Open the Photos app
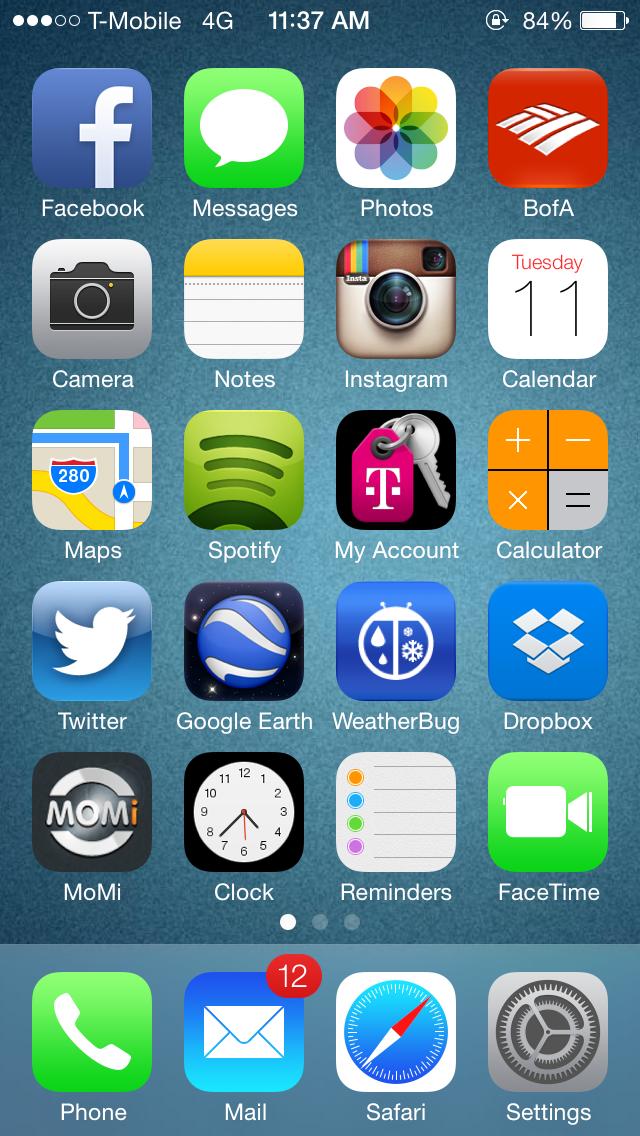 click(396, 128)
